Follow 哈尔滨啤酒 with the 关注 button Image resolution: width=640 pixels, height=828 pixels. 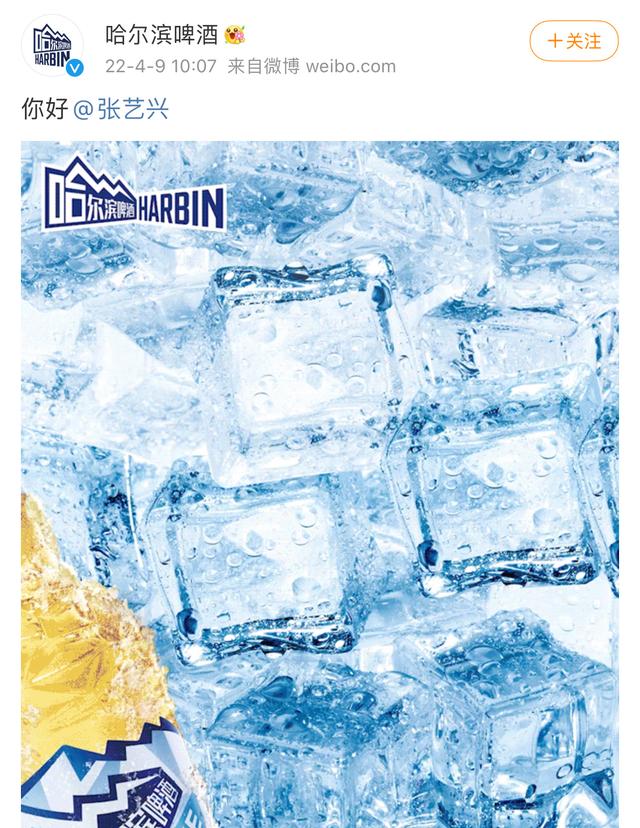(x=574, y=41)
